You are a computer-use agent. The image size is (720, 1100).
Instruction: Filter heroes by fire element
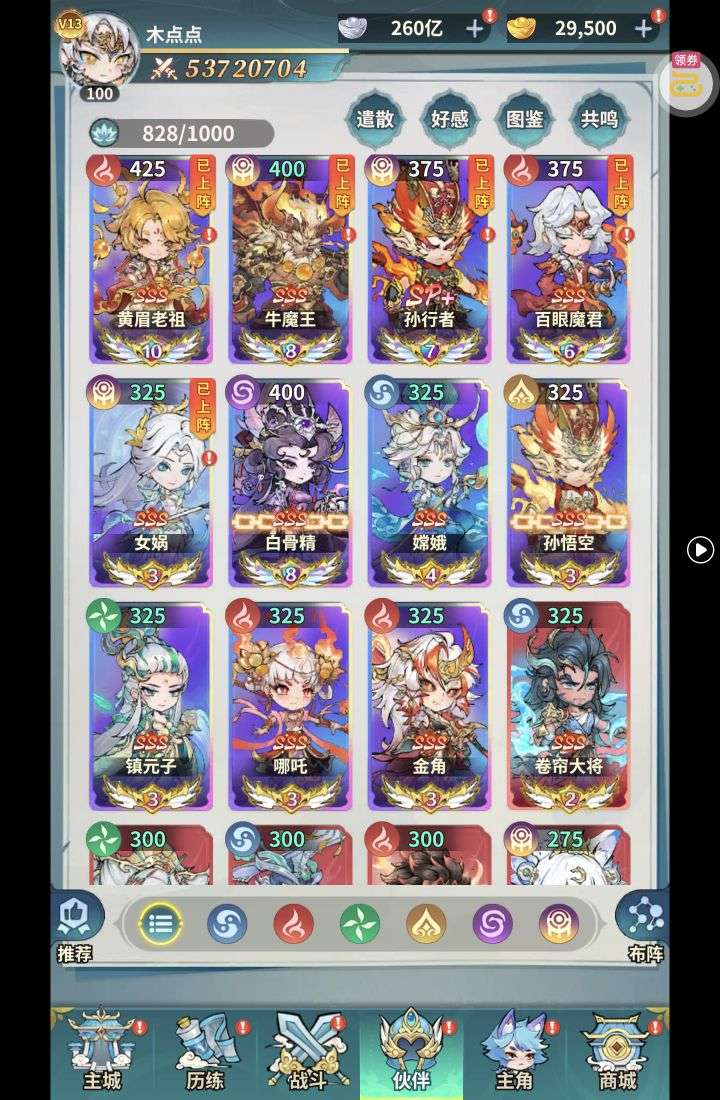[x=293, y=924]
